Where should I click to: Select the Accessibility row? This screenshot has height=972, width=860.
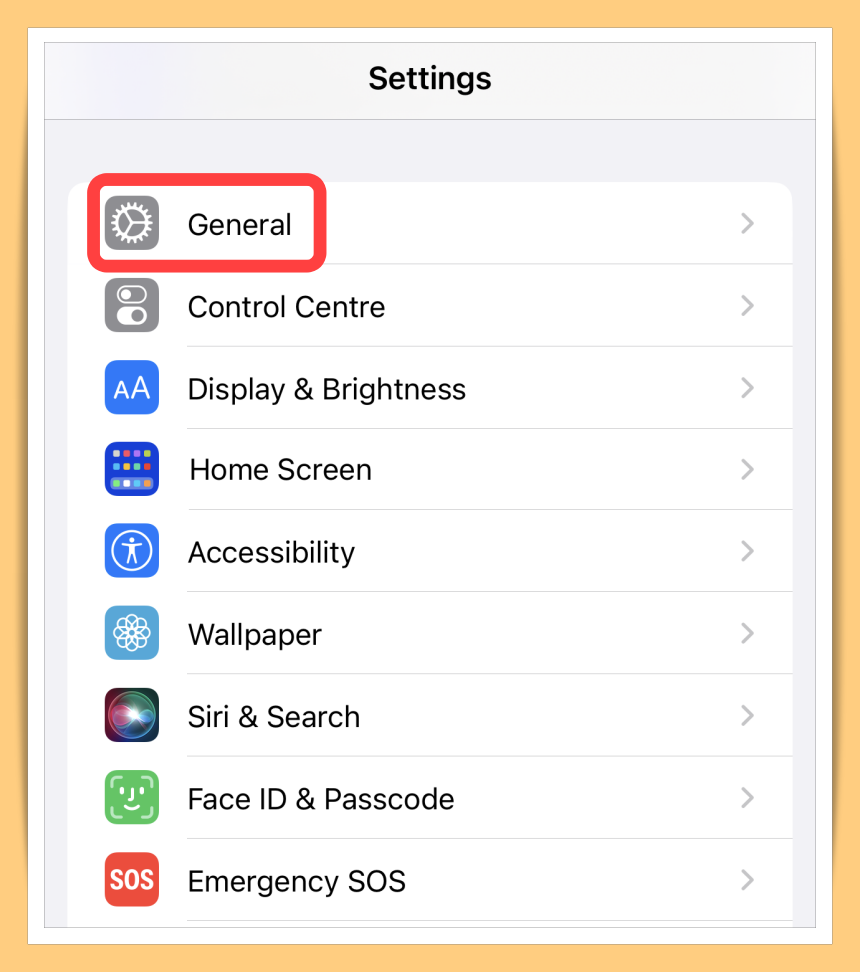(x=271, y=552)
